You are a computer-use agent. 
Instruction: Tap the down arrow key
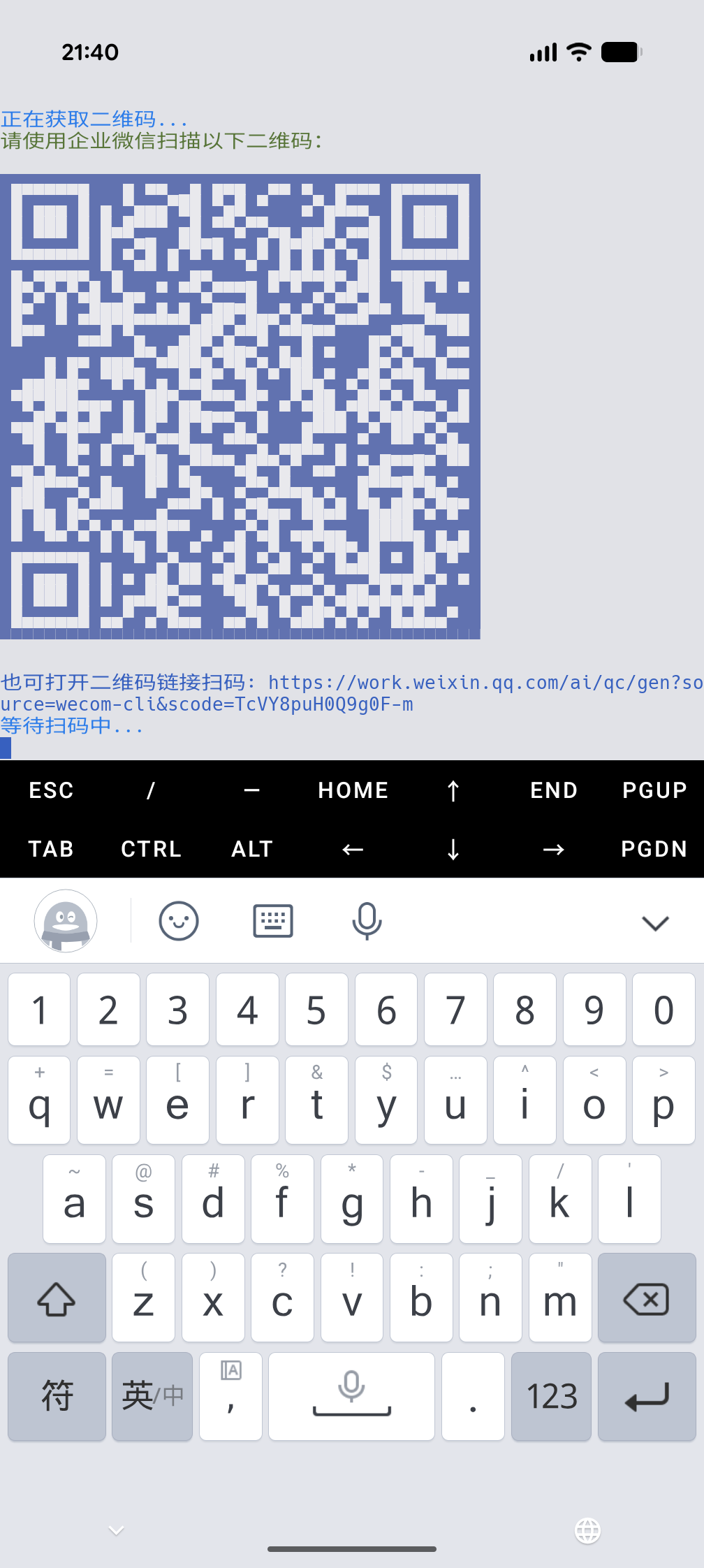click(453, 849)
